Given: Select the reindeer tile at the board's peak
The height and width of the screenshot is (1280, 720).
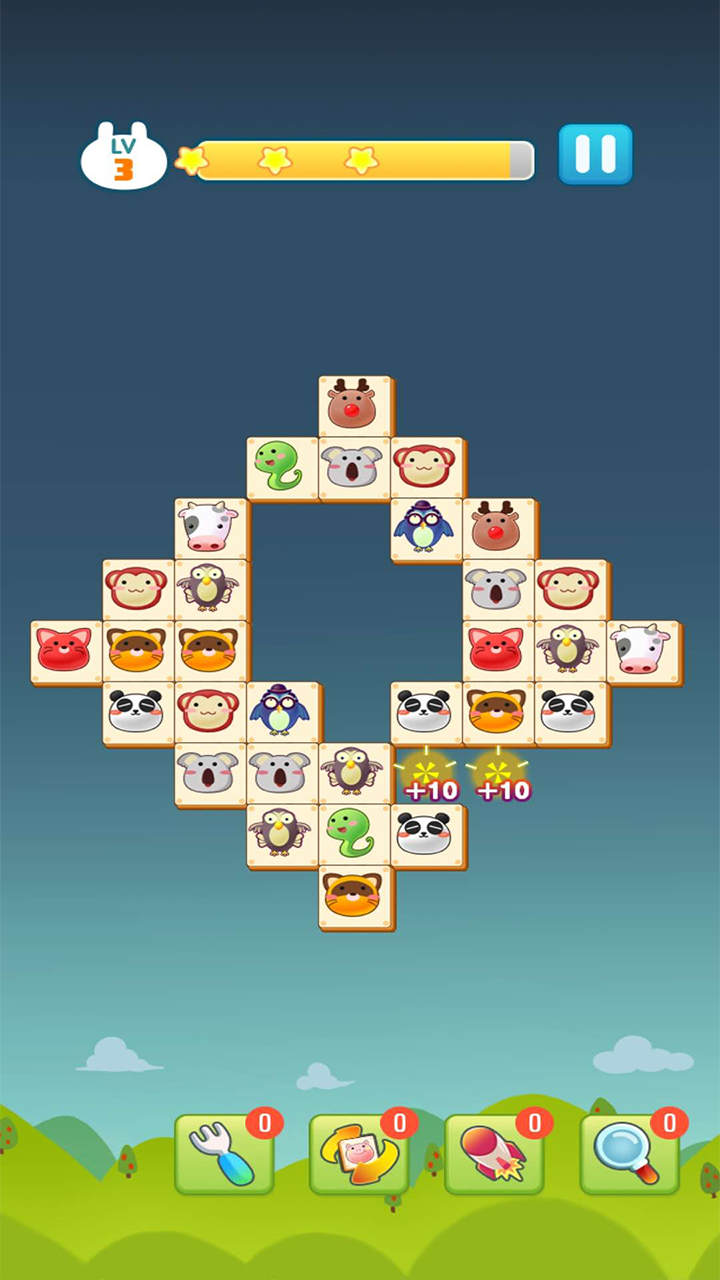Looking at the screenshot, I should (354, 405).
